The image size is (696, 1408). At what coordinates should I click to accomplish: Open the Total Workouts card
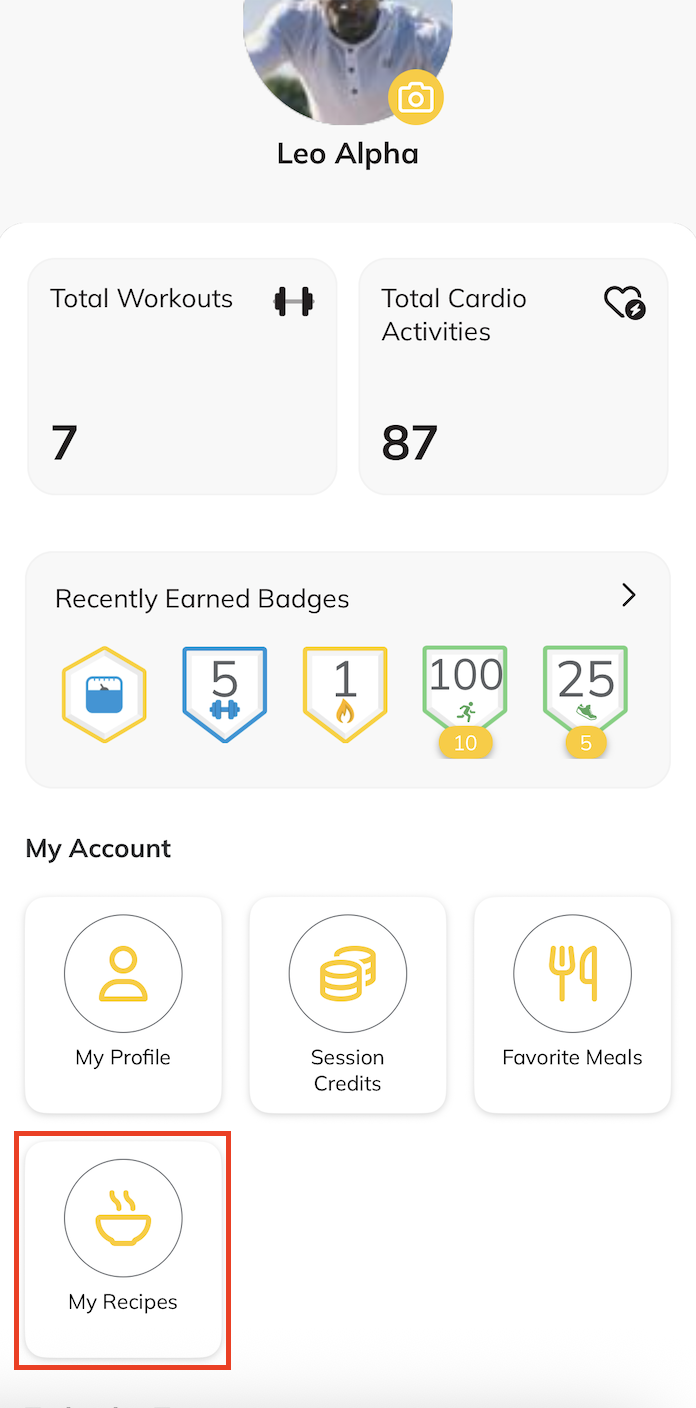tap(182, 376)
